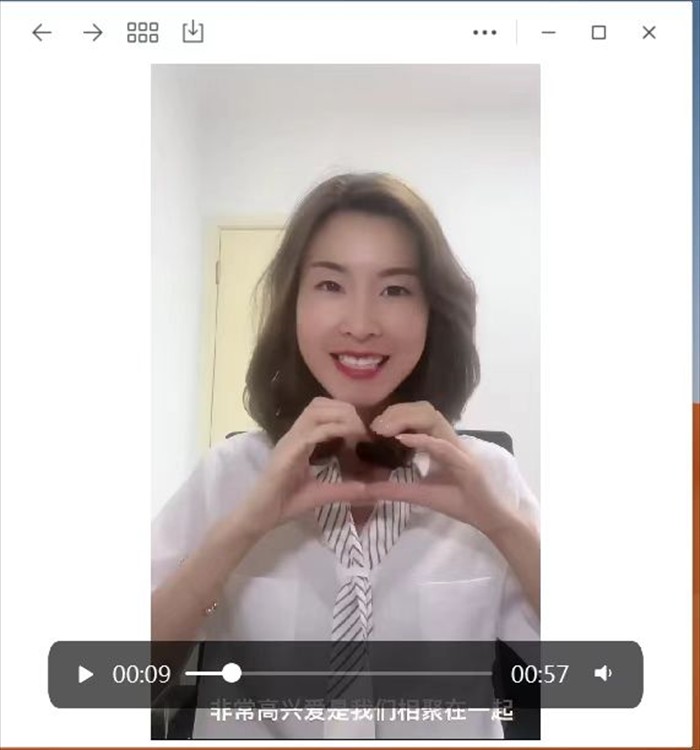Viewport: 700px width, 750px height.
Task: Go forward to the next item
Action: (x=92, y=32)
